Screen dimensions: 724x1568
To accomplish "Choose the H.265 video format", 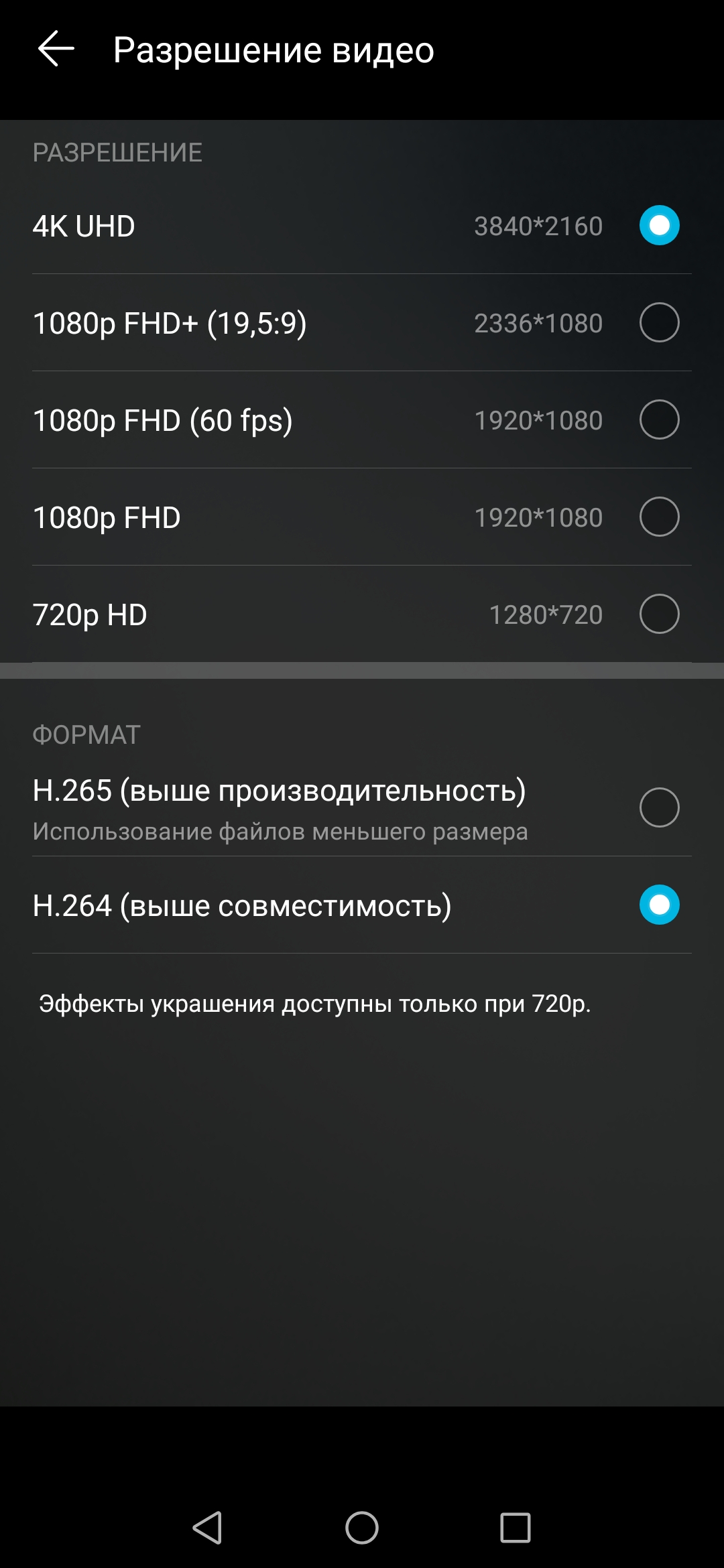I will click(x=659, y=807).
